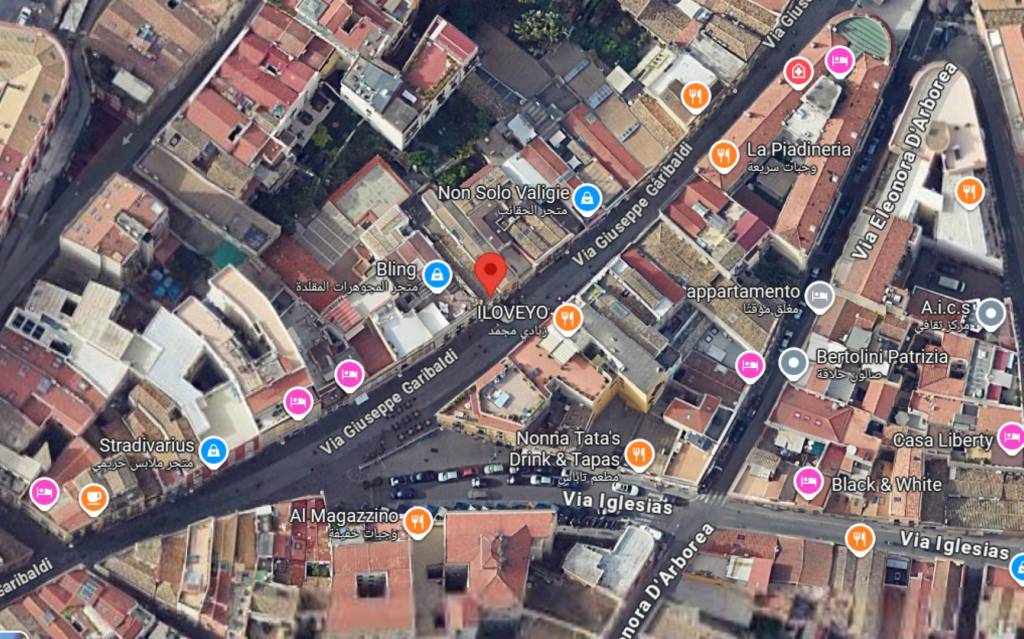View the La Piadineria restaurant marker

point(724,155)
